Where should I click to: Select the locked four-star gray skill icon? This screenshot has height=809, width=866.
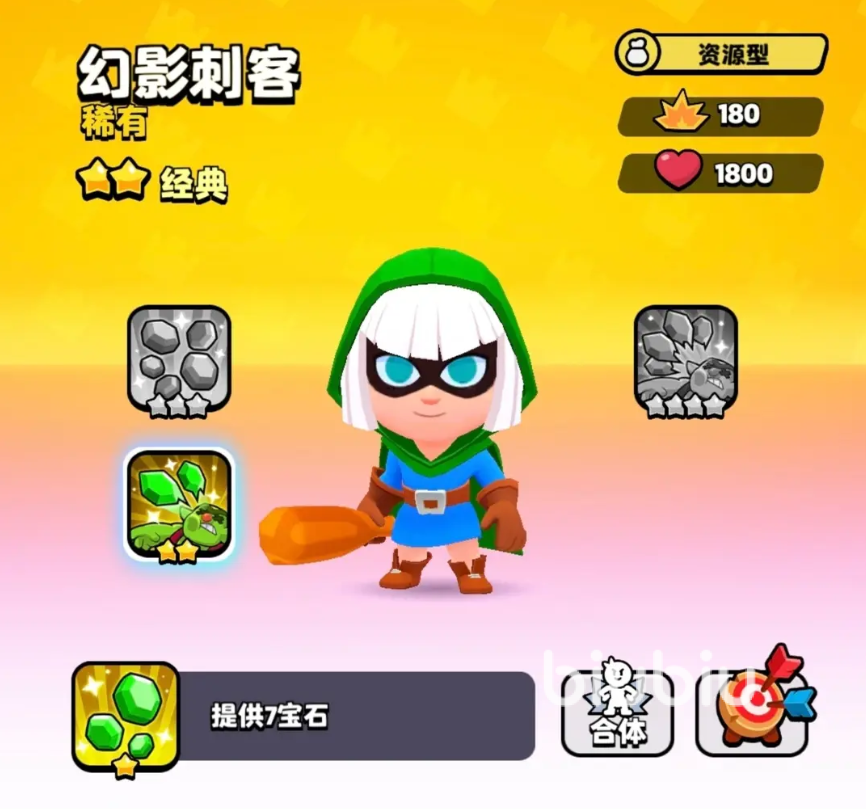[686, 359]
